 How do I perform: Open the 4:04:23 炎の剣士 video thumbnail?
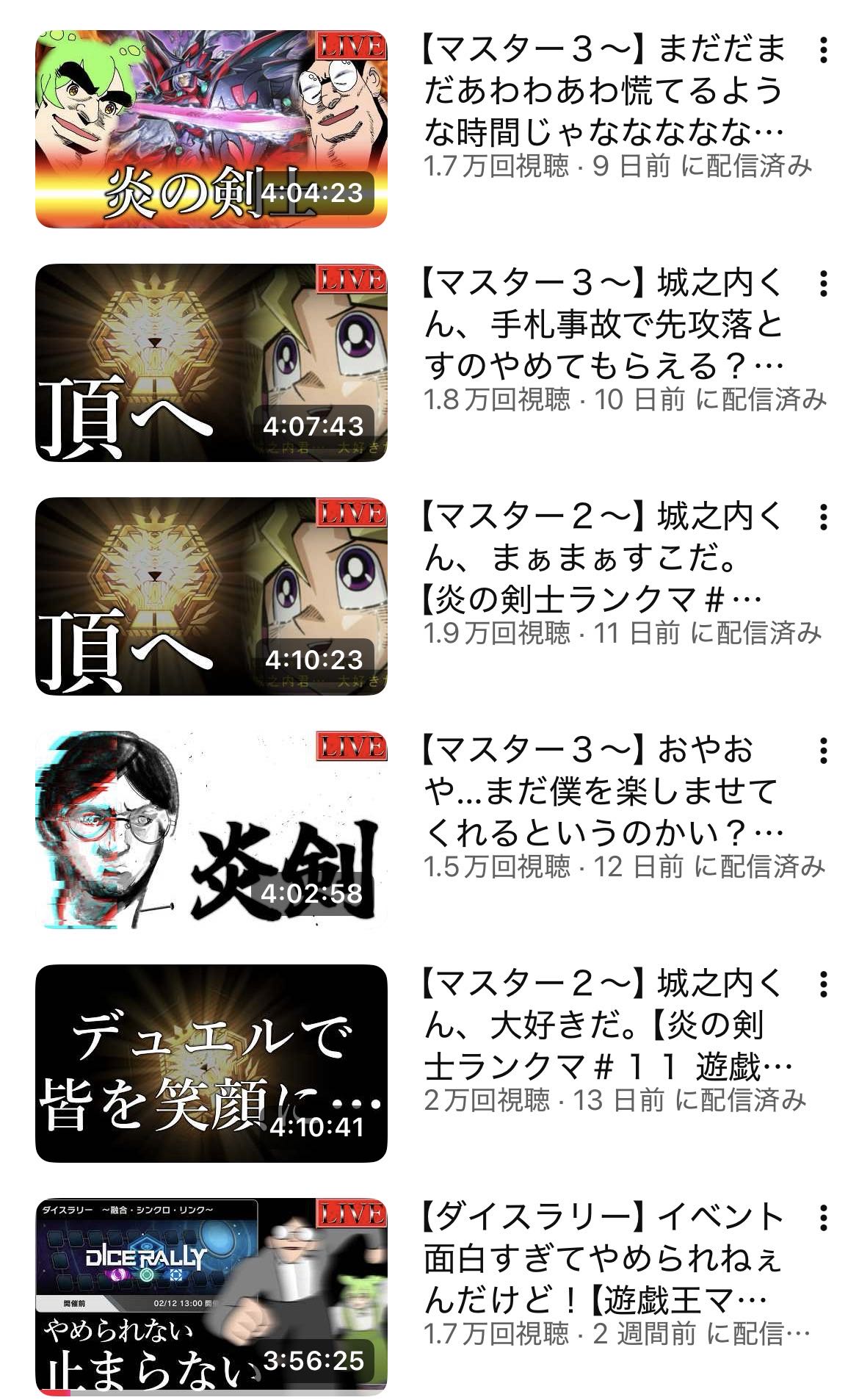click(x=211, y=129)
